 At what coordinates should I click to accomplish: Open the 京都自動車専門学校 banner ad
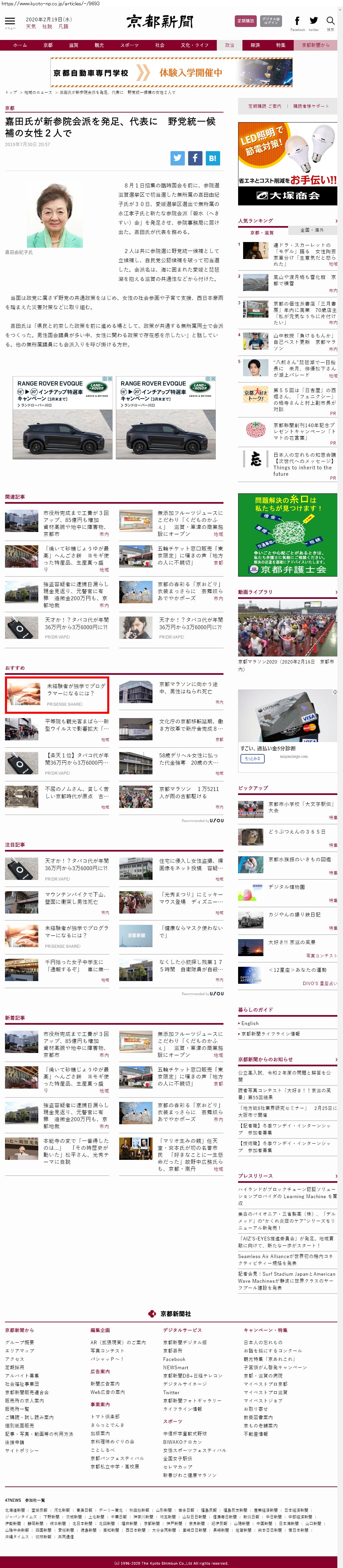pos(171,73)
